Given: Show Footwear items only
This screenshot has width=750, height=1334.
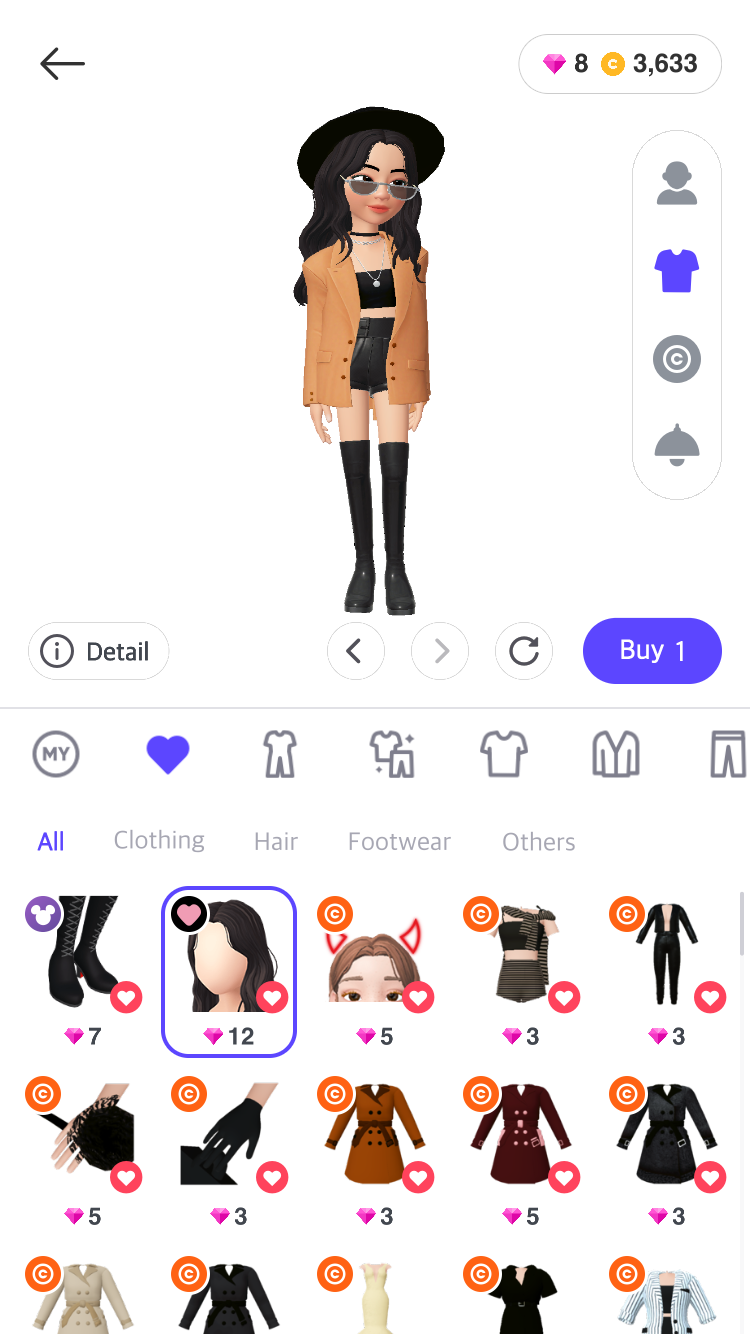Looking at the screenshot, I should (x=399, y=842).
